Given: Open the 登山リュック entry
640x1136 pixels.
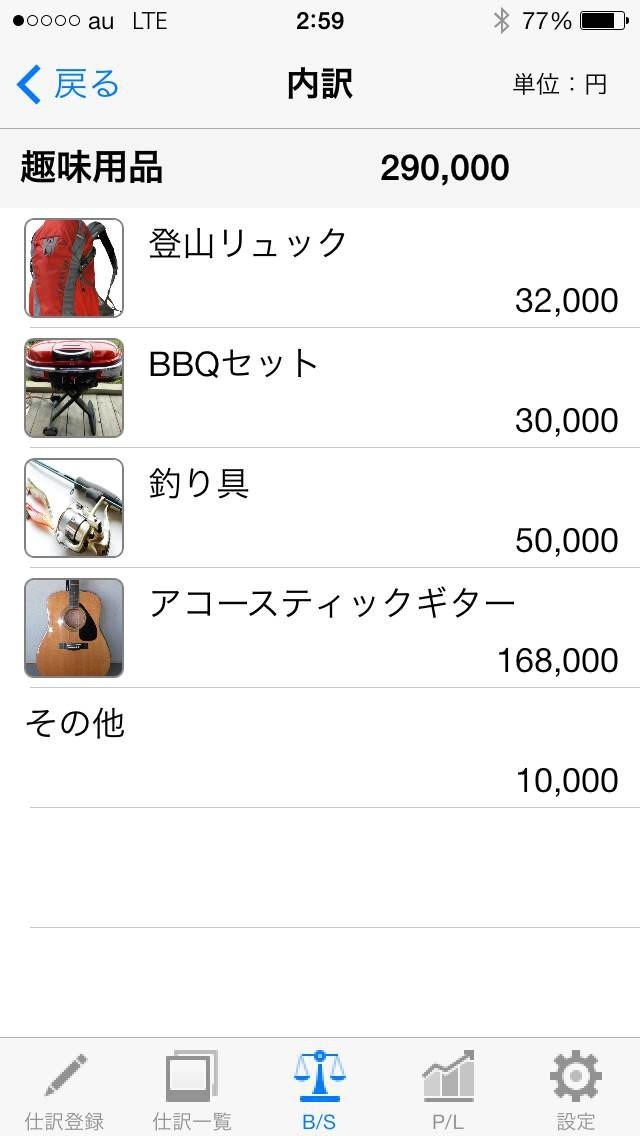Looking at the screenshot, I should [x=320, y=268].
